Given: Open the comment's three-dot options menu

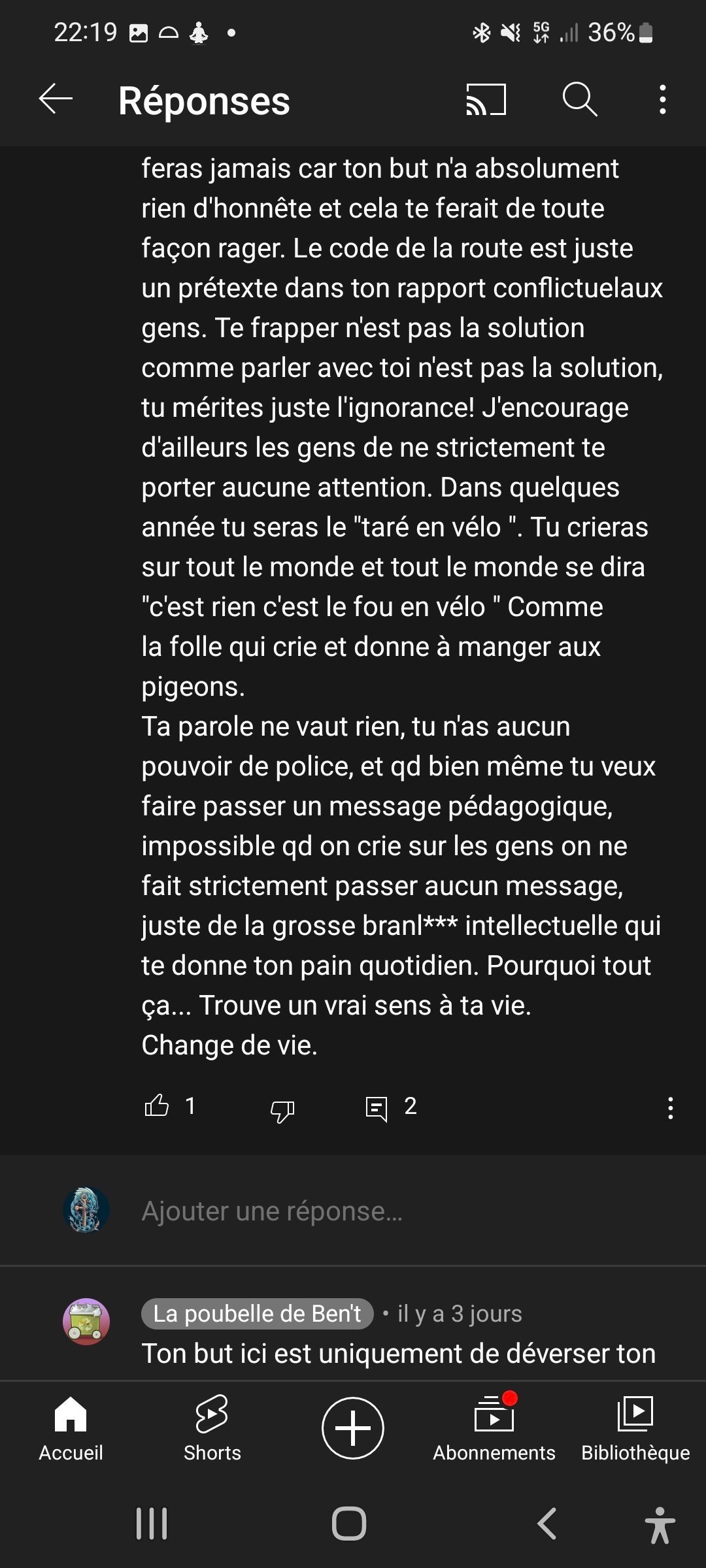Looking at the screenshot, I should 670,1108.
